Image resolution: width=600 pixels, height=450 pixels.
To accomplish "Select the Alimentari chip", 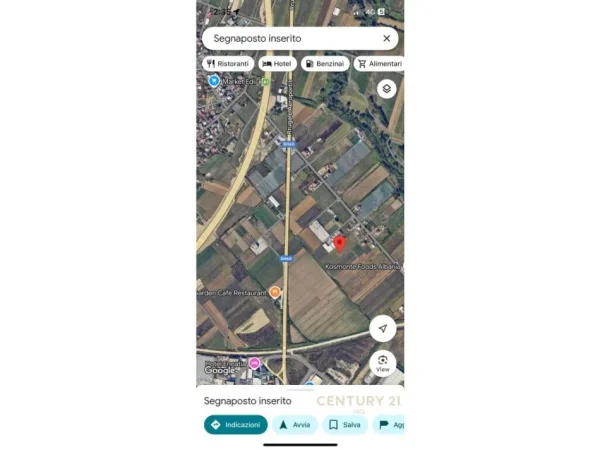I will (379, 63).
